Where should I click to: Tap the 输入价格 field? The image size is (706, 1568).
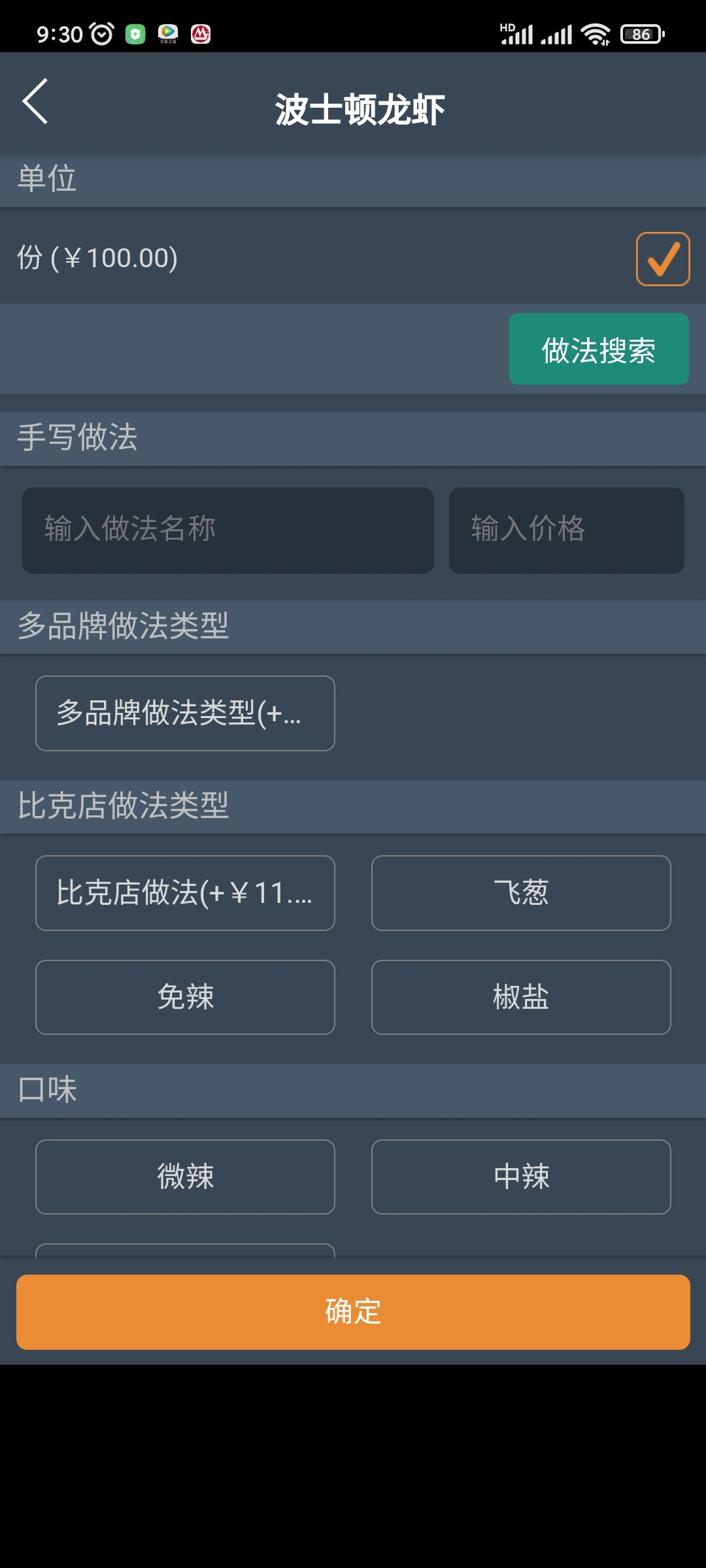pos(566,530)
